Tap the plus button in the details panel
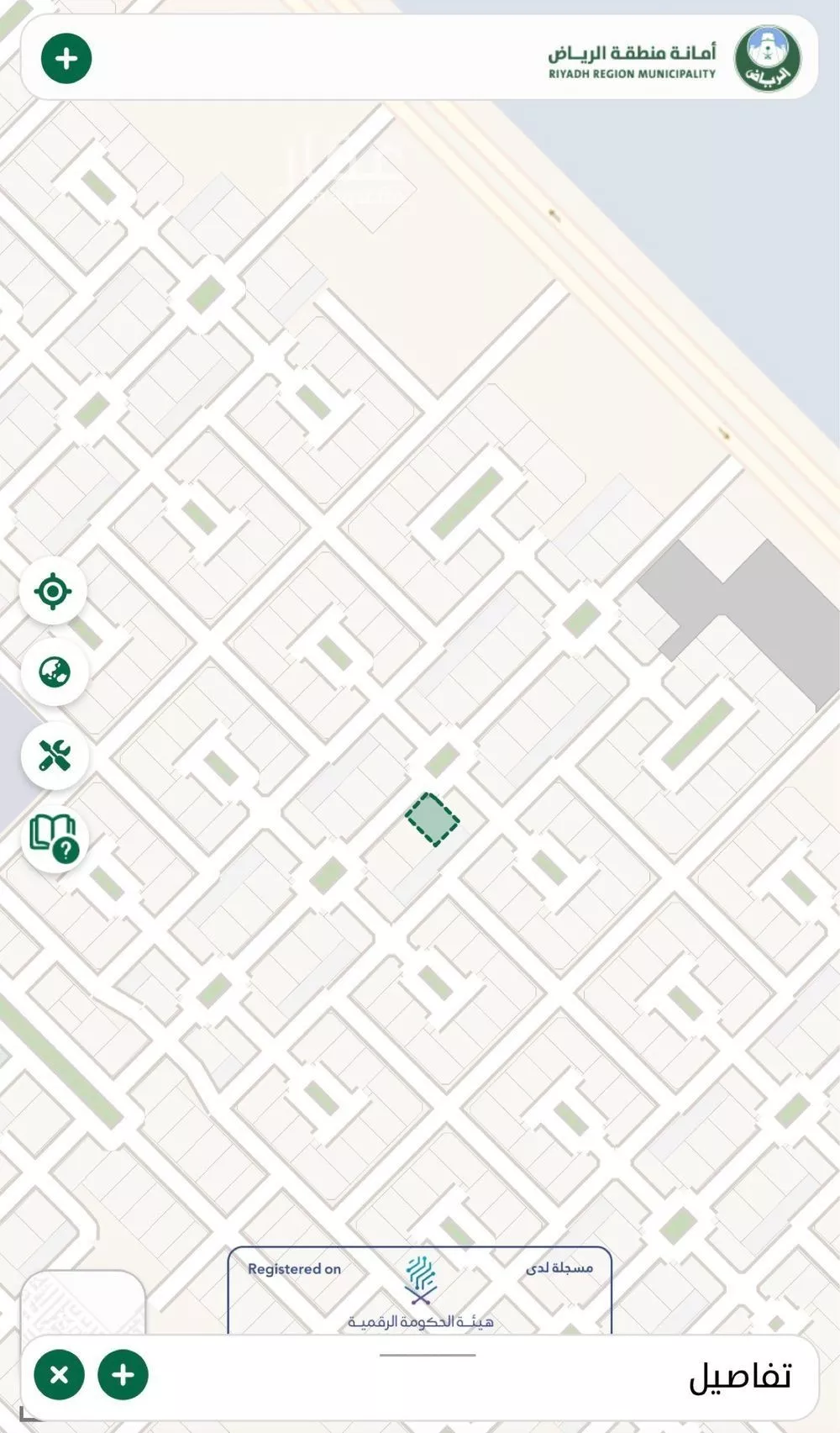 (123, 1375)
